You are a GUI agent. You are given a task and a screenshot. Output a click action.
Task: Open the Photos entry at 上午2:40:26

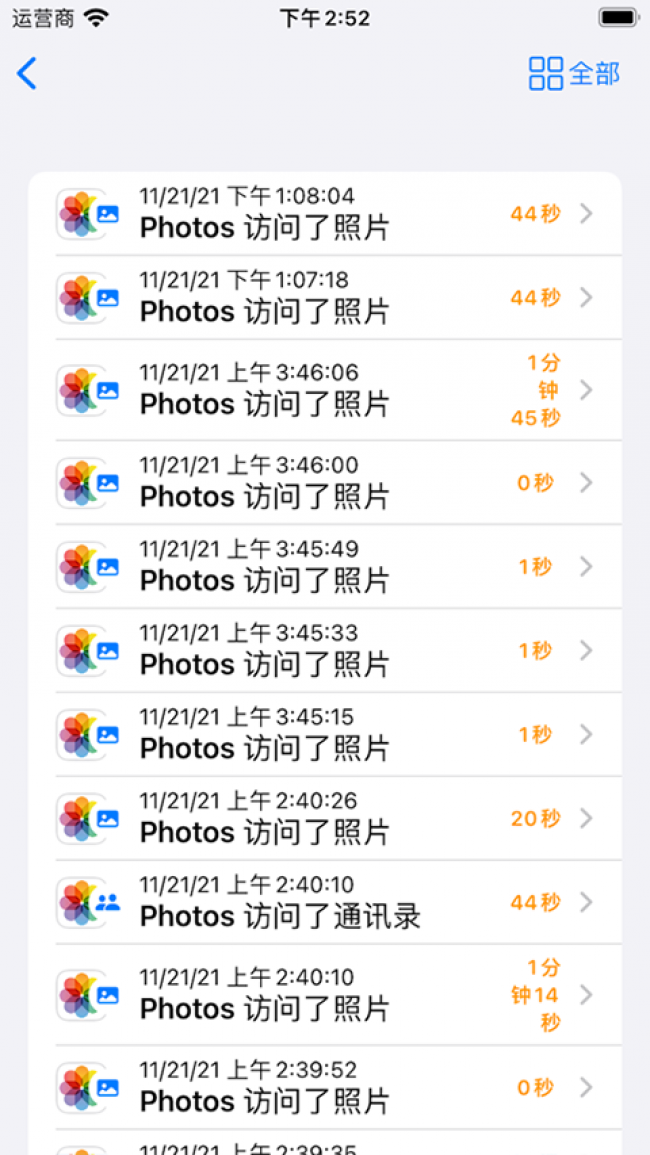pyautogui.click(x=325, y=819)
